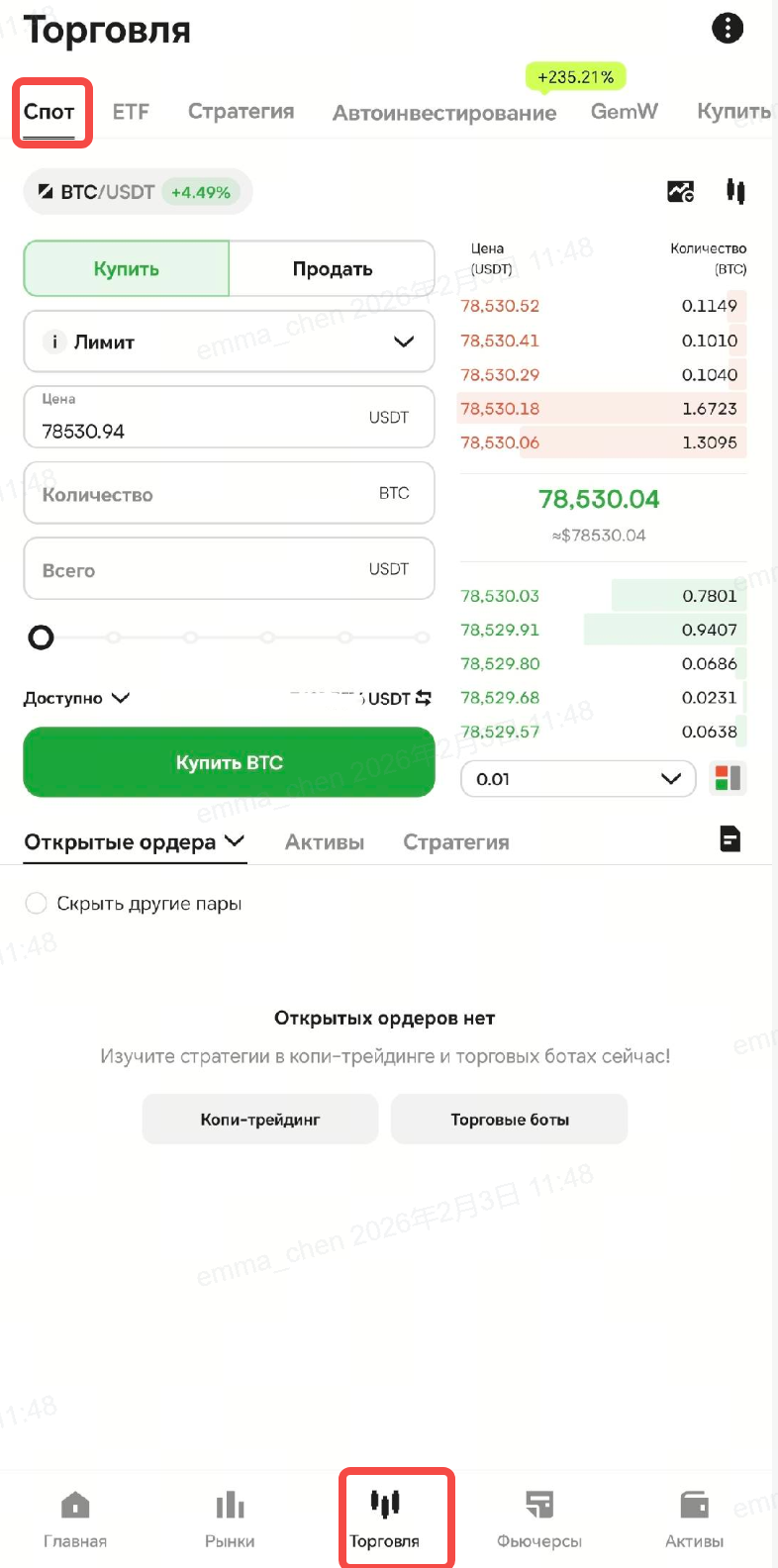
Task: Open Торговые боты
Action: (509, 1120)
